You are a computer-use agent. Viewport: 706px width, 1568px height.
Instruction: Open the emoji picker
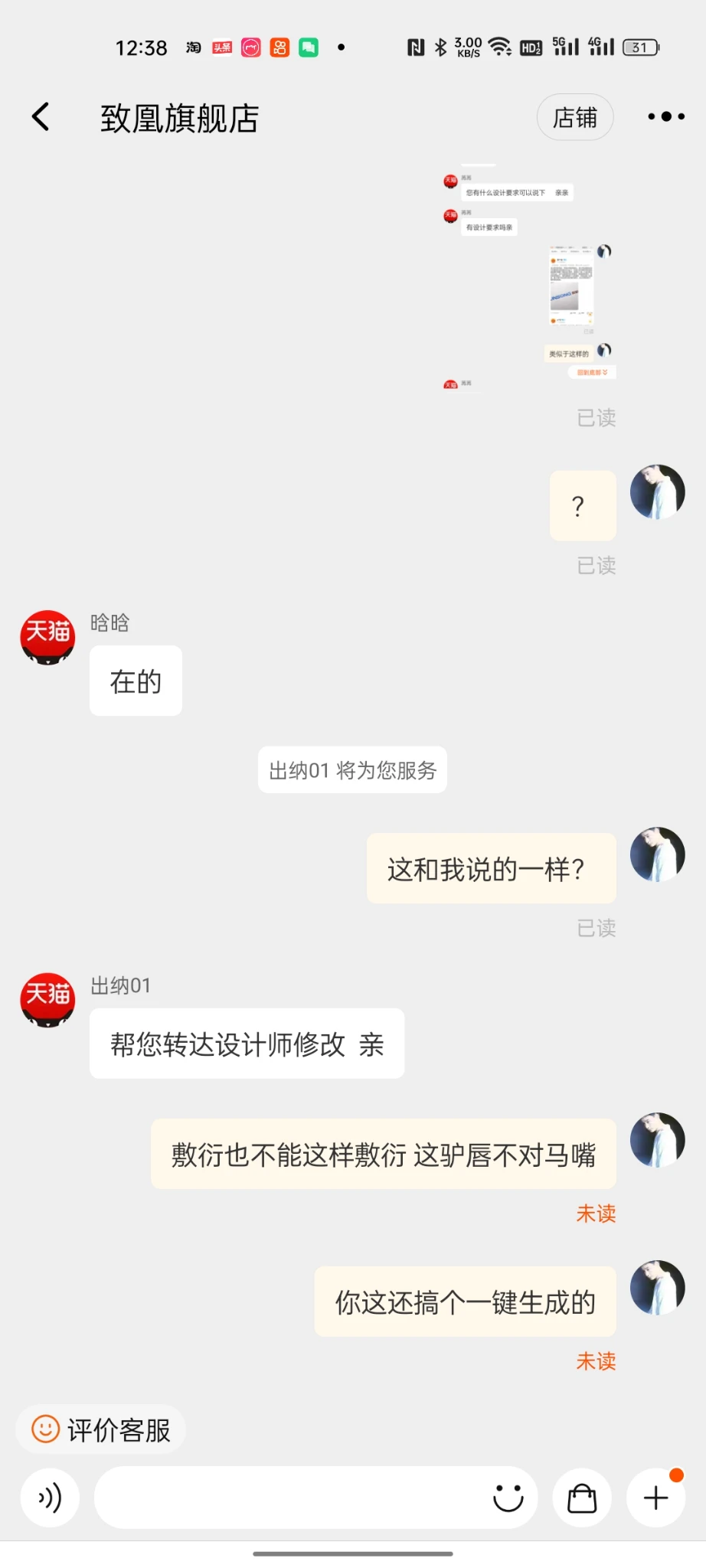point(508,1498)
